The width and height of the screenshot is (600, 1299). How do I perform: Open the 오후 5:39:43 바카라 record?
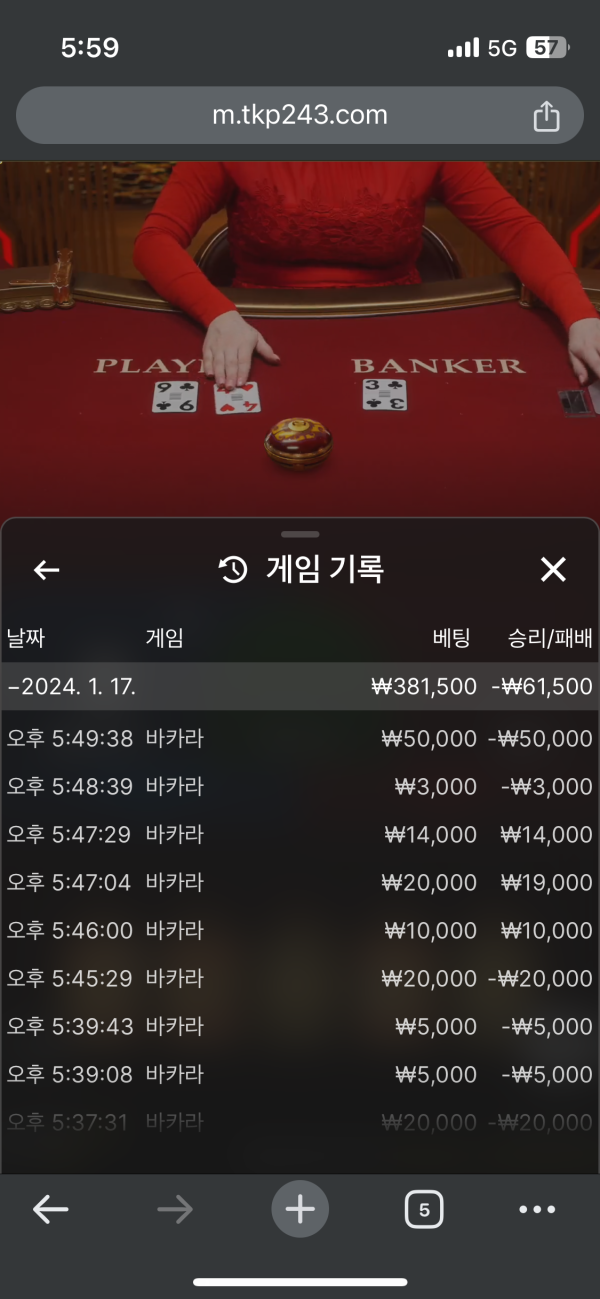click(x=300, y=1027)
